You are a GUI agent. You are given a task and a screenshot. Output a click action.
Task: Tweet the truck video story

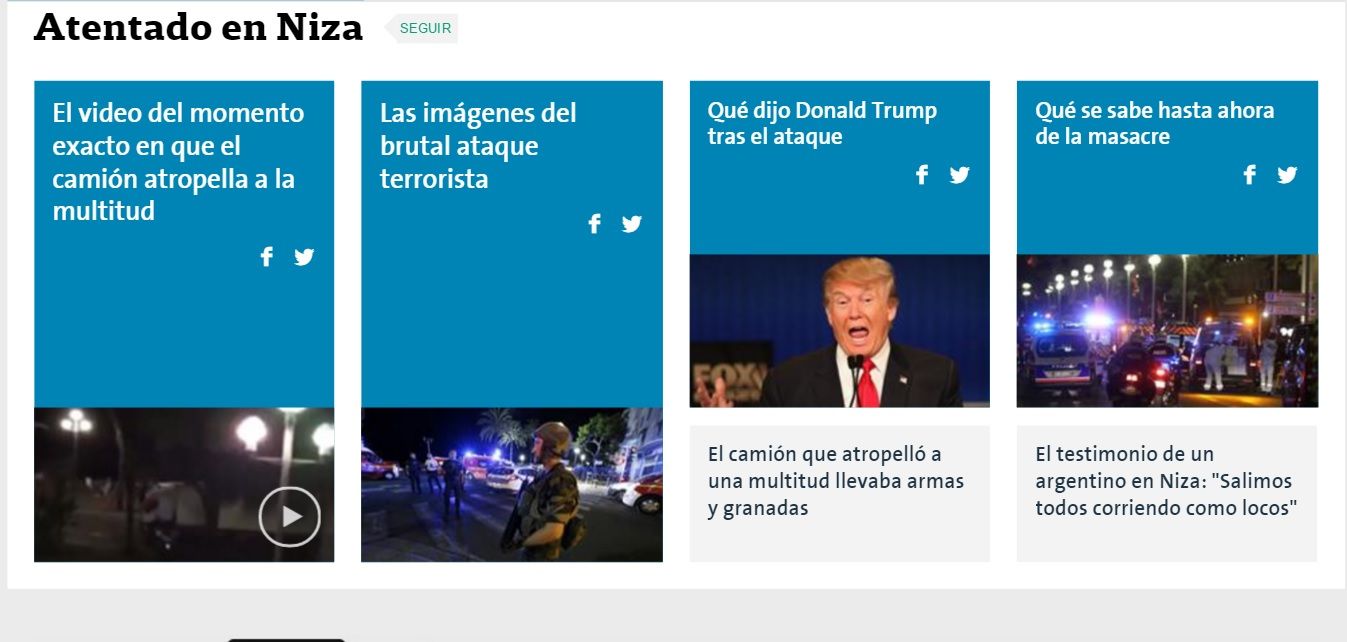pos(304,257)
